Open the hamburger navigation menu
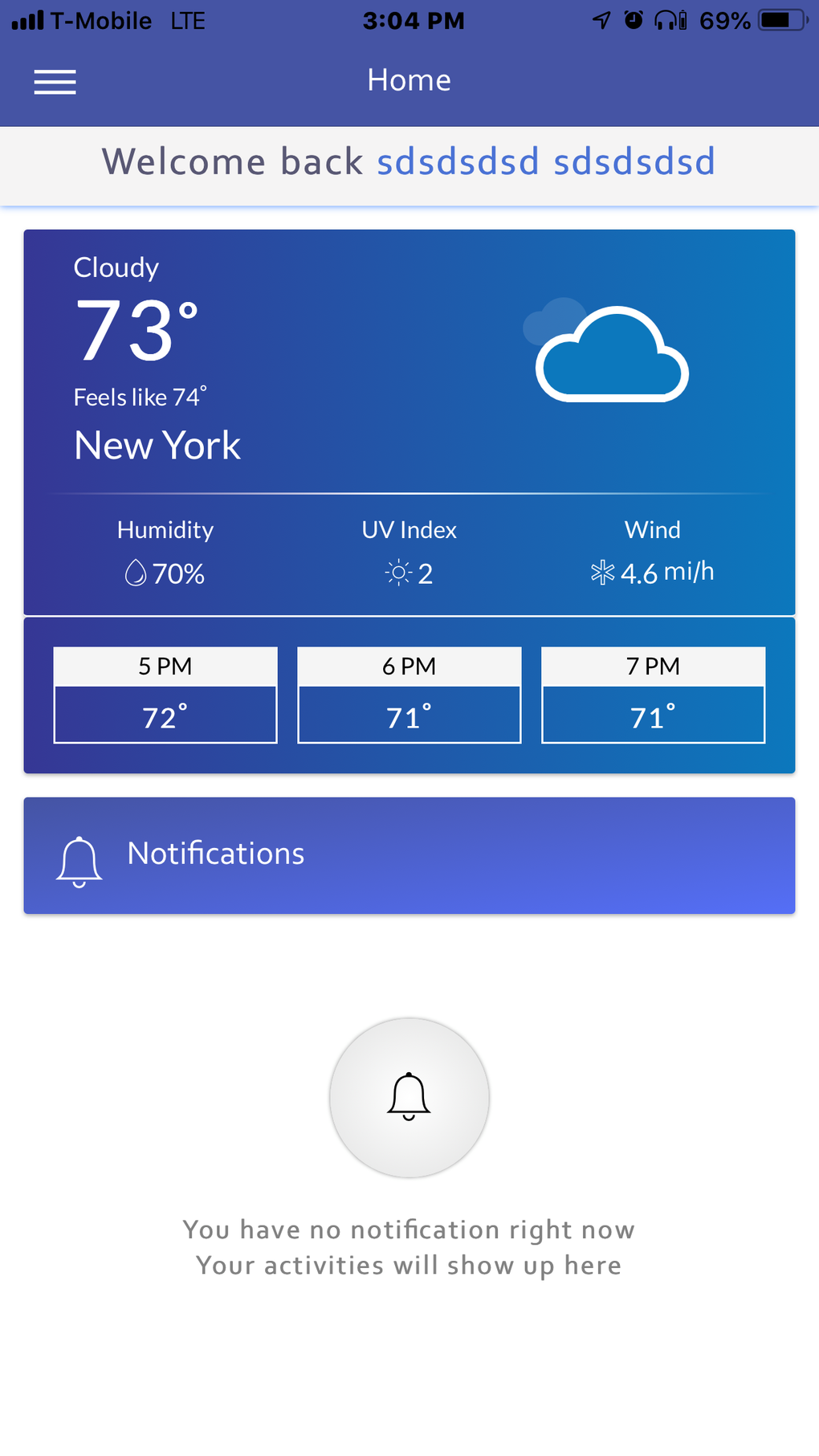Viewport: 819px width, 1456px height. pyautogui.click(x=55, y=81)
